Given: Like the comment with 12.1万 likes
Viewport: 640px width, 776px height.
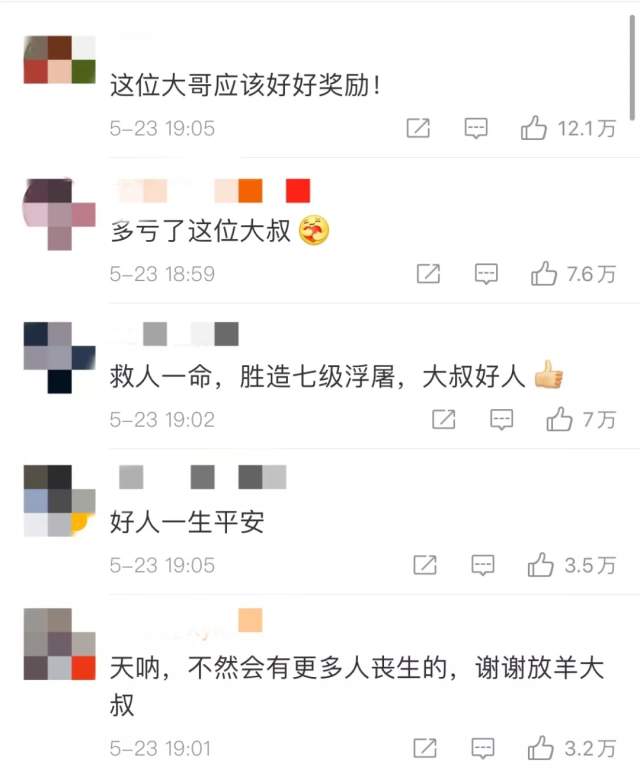Looking at the screenshot, I should (535, 128).
